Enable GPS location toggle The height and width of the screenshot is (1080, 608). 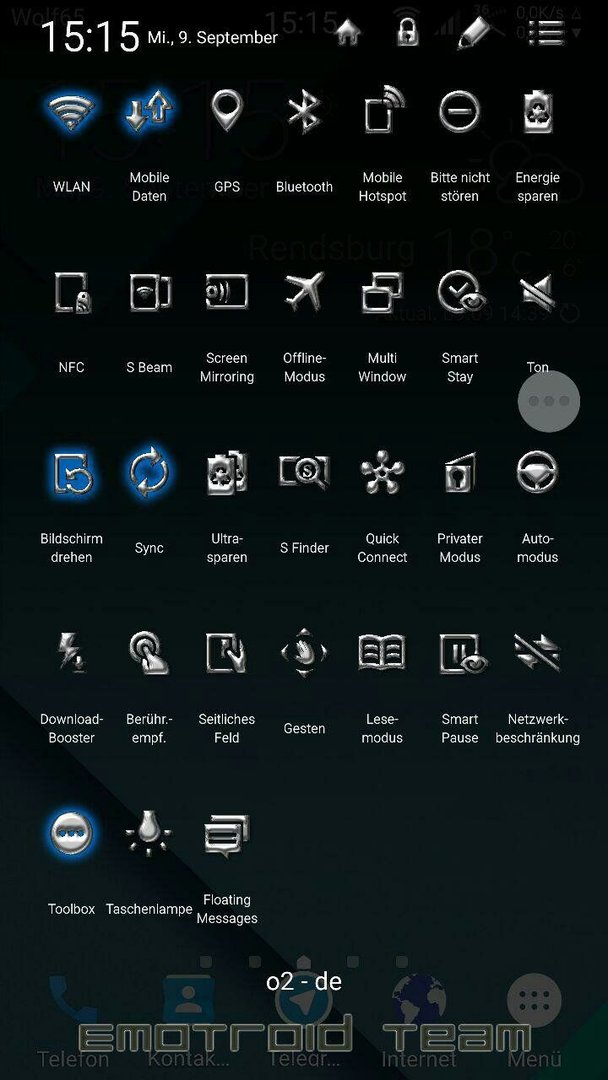[x=227, y=115]
